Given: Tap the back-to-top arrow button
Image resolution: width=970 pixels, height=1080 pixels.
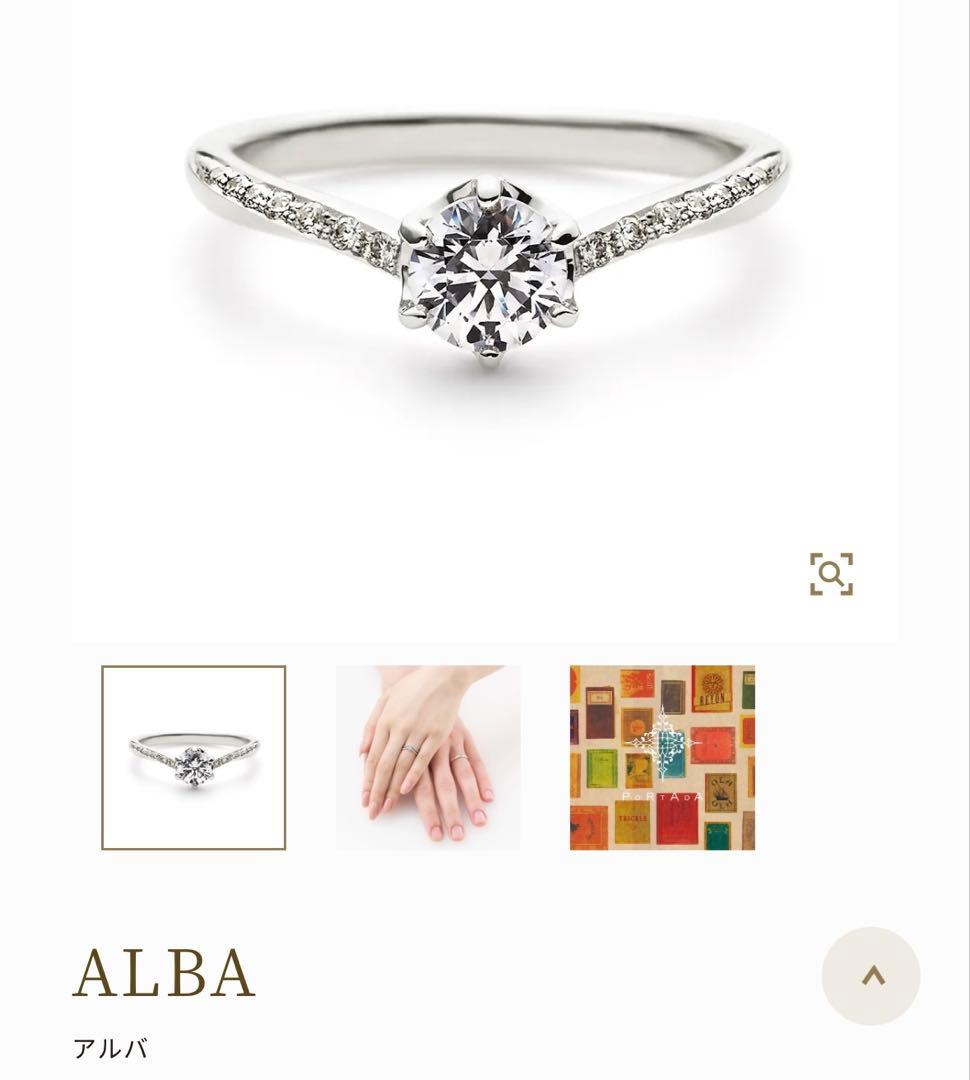Looking at the screenshot, I should click(x=871, y=976).
